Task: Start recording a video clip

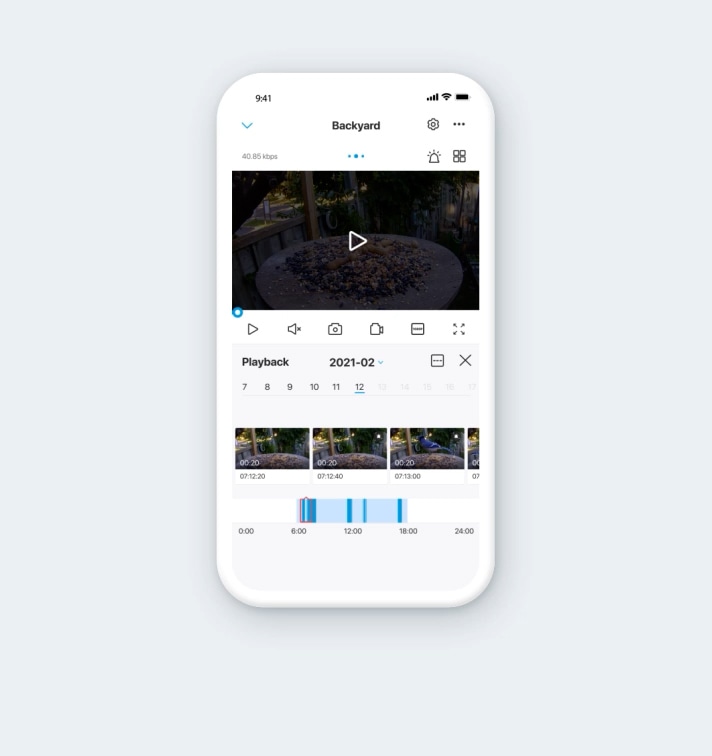Action: (x=376, y=329)
